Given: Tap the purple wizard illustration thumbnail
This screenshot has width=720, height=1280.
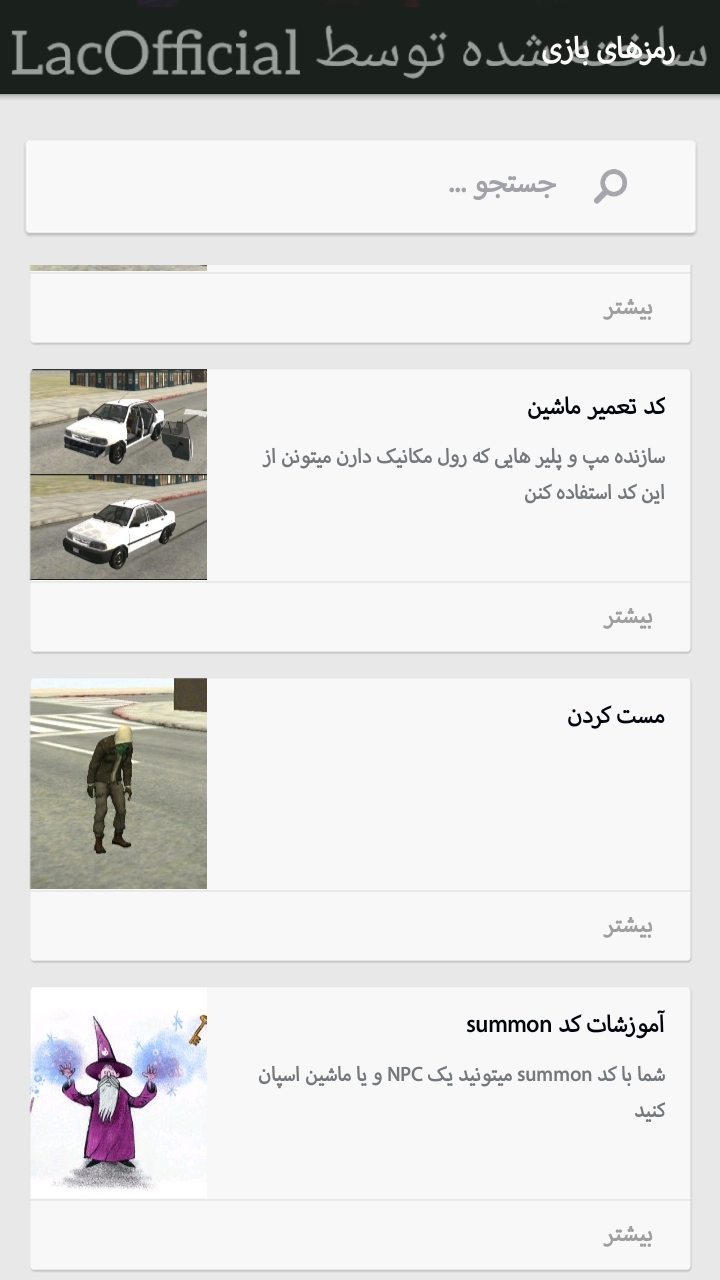Looking at the screenshot, I should point(117,1090).
